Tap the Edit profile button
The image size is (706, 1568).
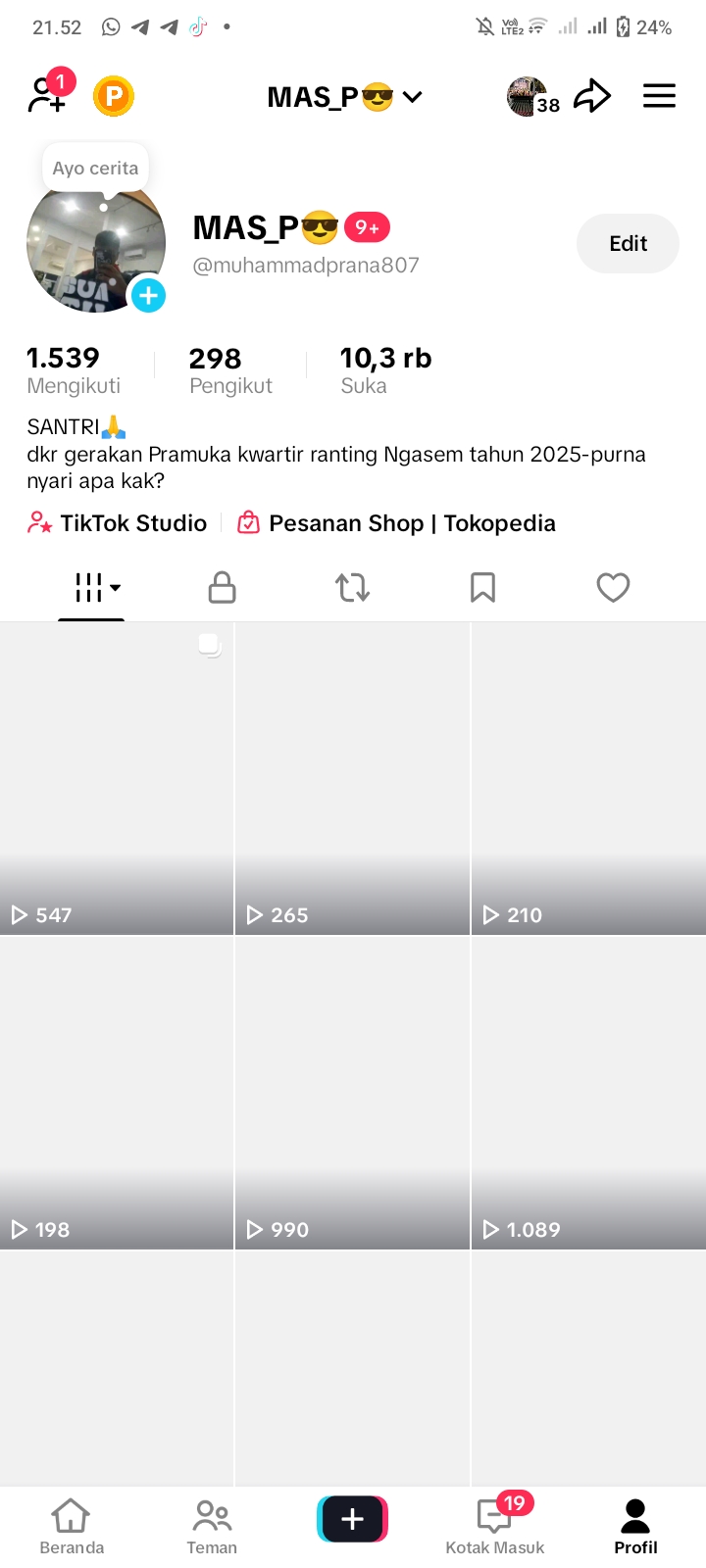(x=628, y=244)
